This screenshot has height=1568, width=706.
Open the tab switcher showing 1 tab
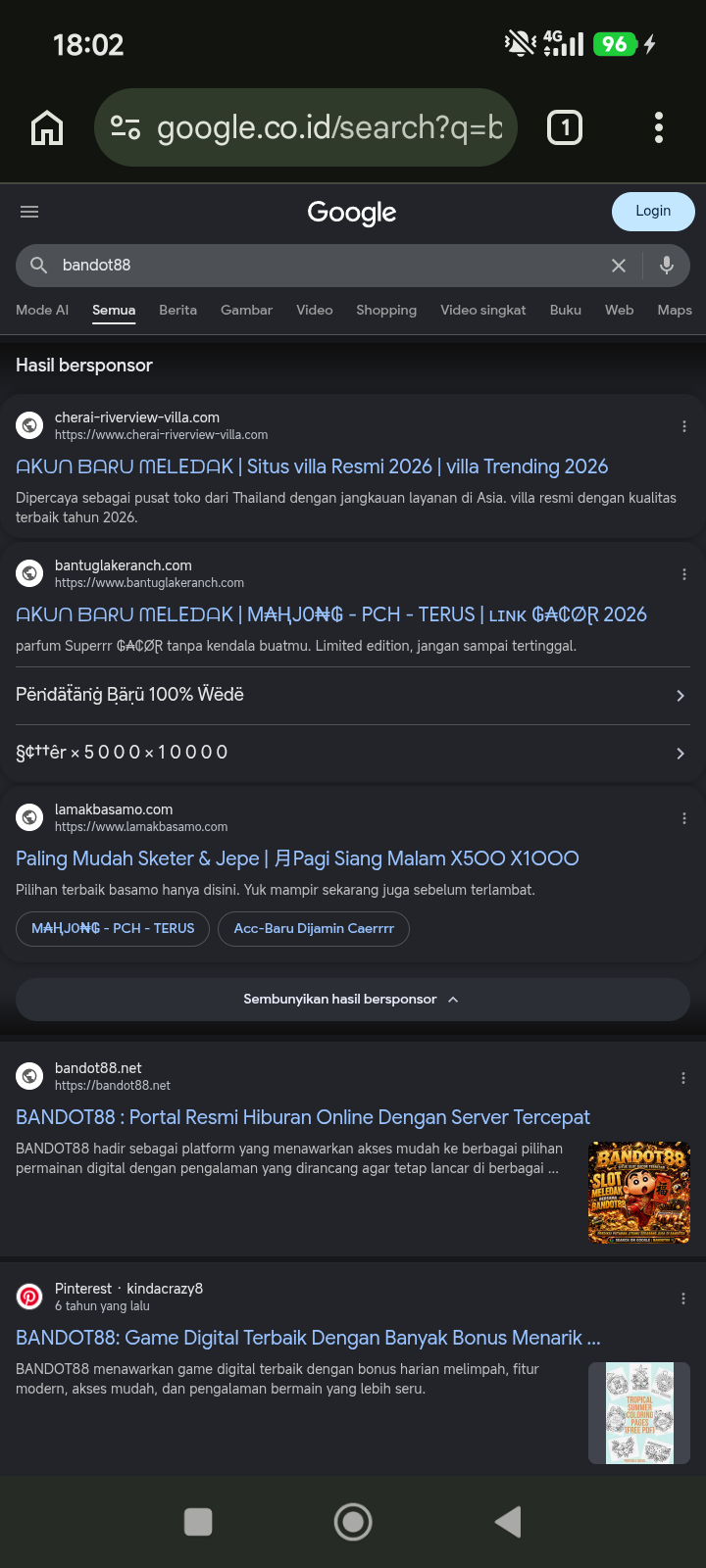point(565,127)
